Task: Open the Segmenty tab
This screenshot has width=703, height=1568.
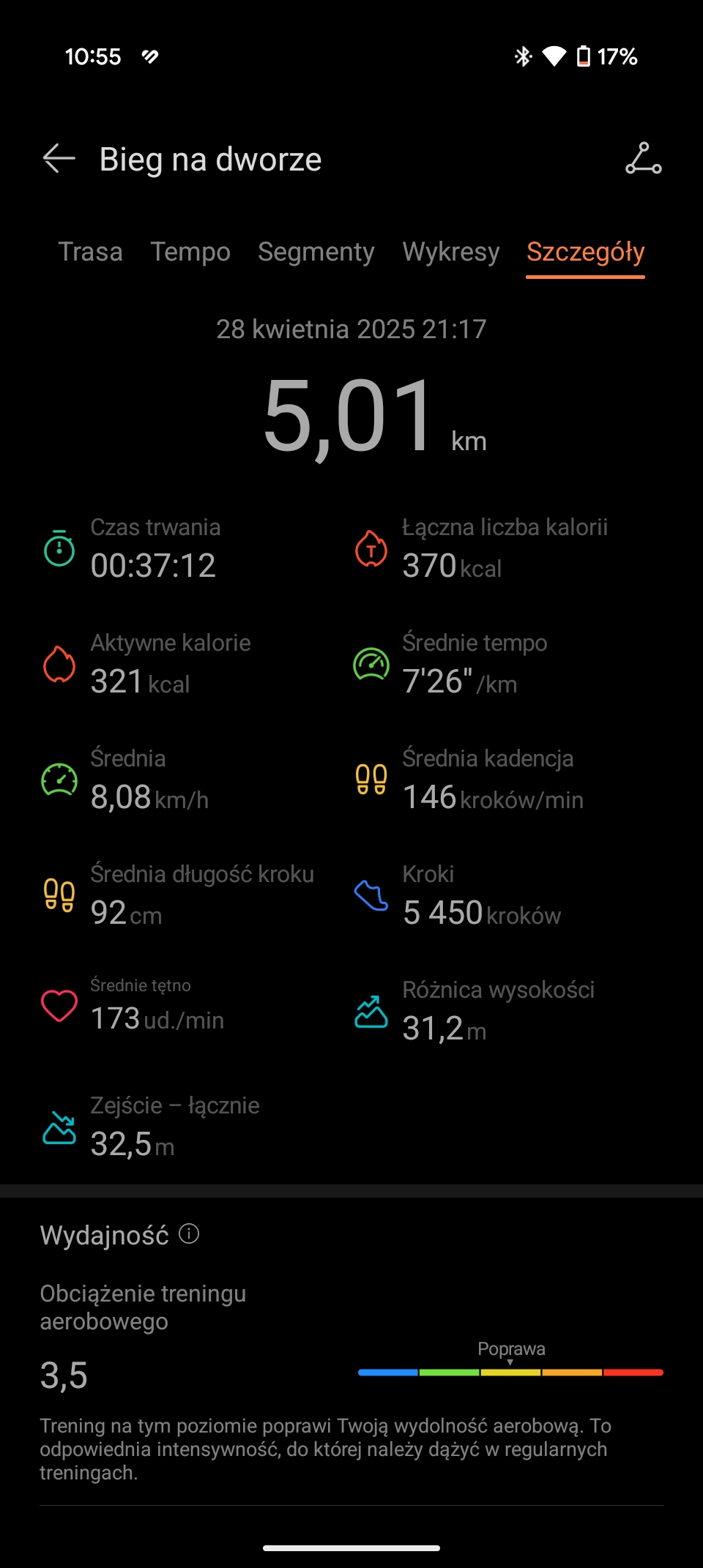Action: [x=316, y=252]
